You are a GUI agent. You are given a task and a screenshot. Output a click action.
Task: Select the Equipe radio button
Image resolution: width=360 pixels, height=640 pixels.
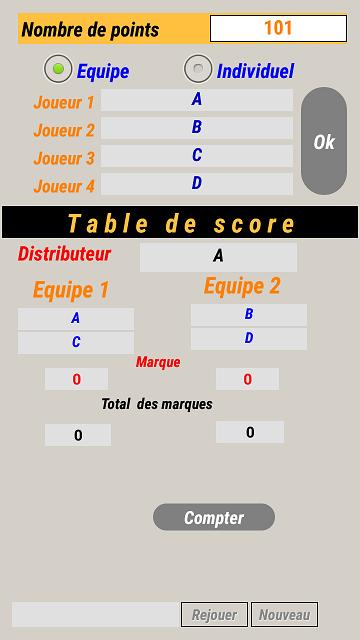(58, 69)
